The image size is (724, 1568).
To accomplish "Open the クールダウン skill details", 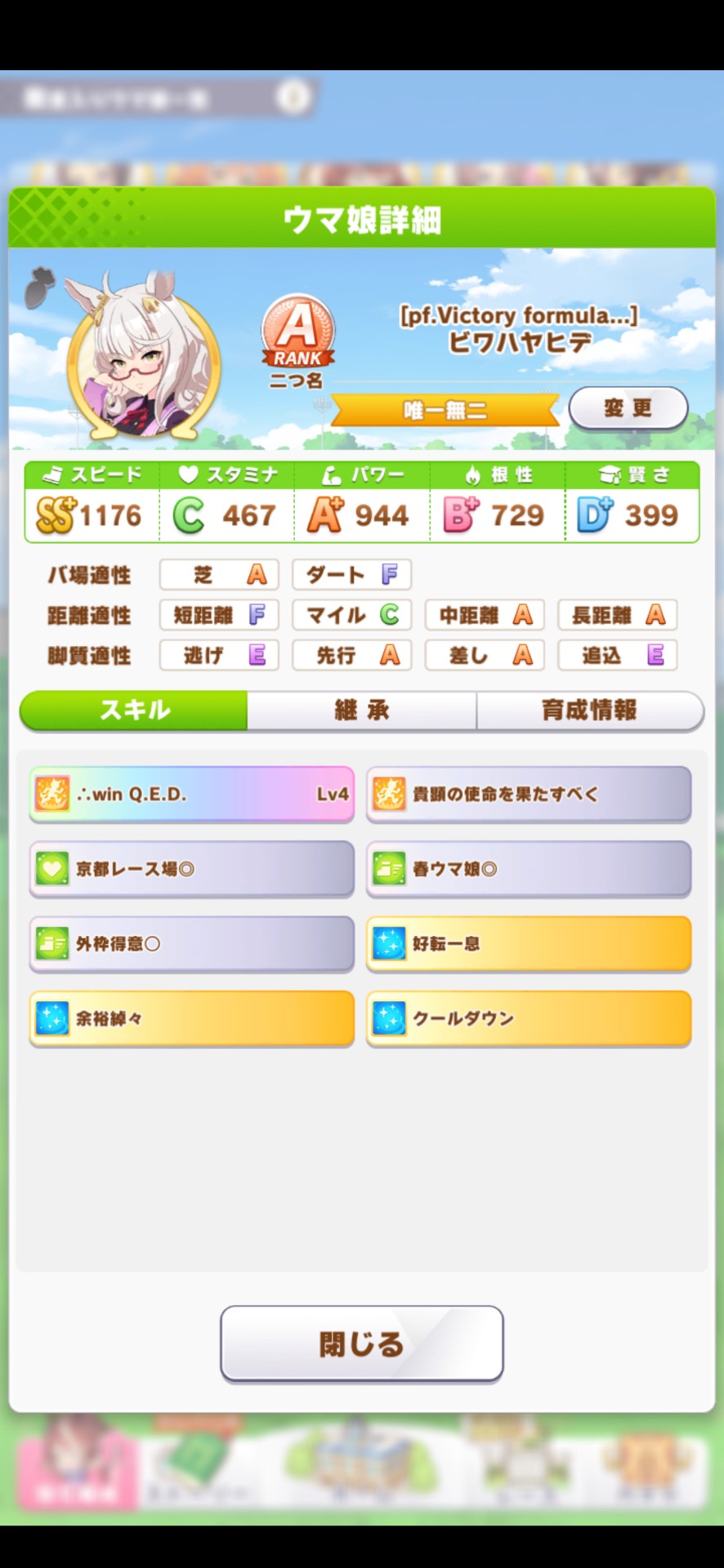I will coord(529,1018).
